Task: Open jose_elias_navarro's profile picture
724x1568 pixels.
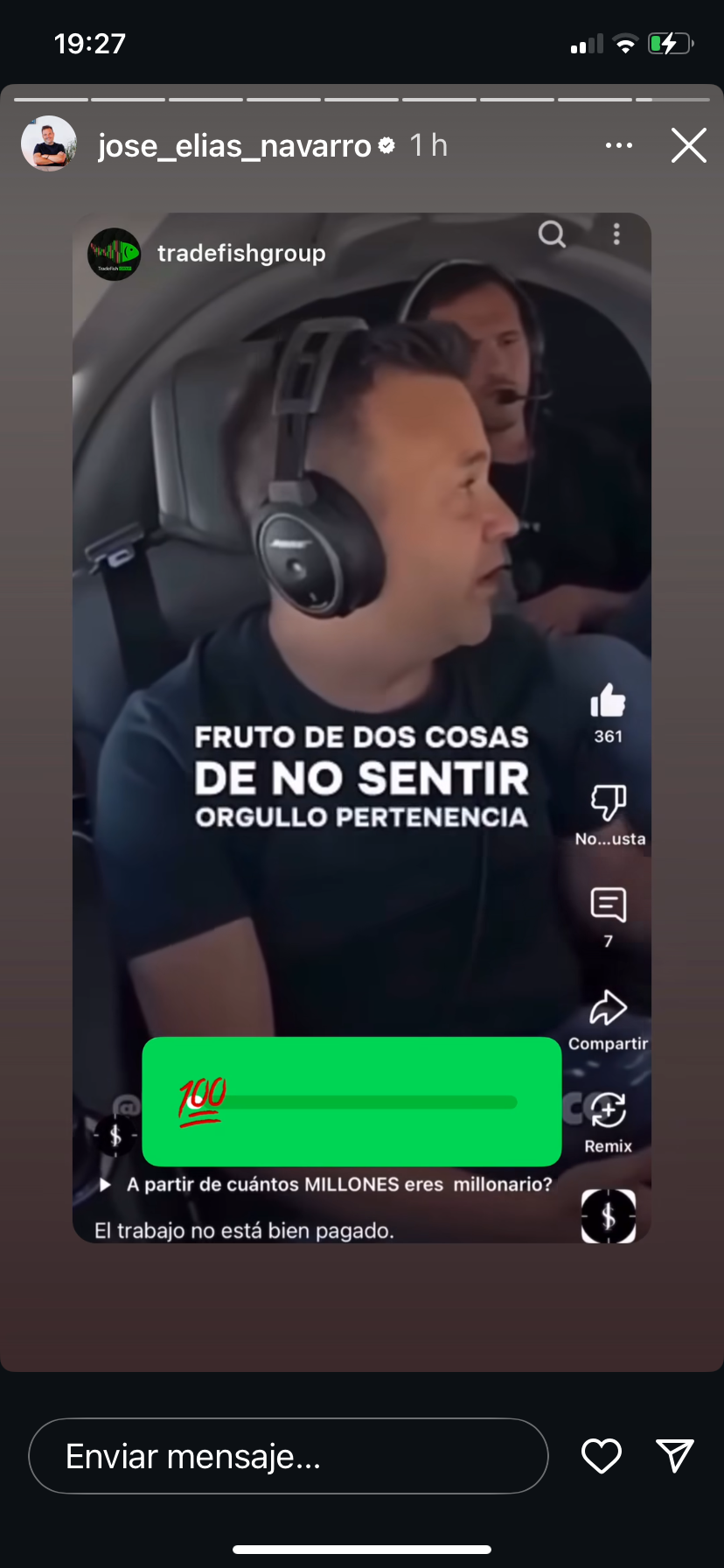Action: [49, 143]
